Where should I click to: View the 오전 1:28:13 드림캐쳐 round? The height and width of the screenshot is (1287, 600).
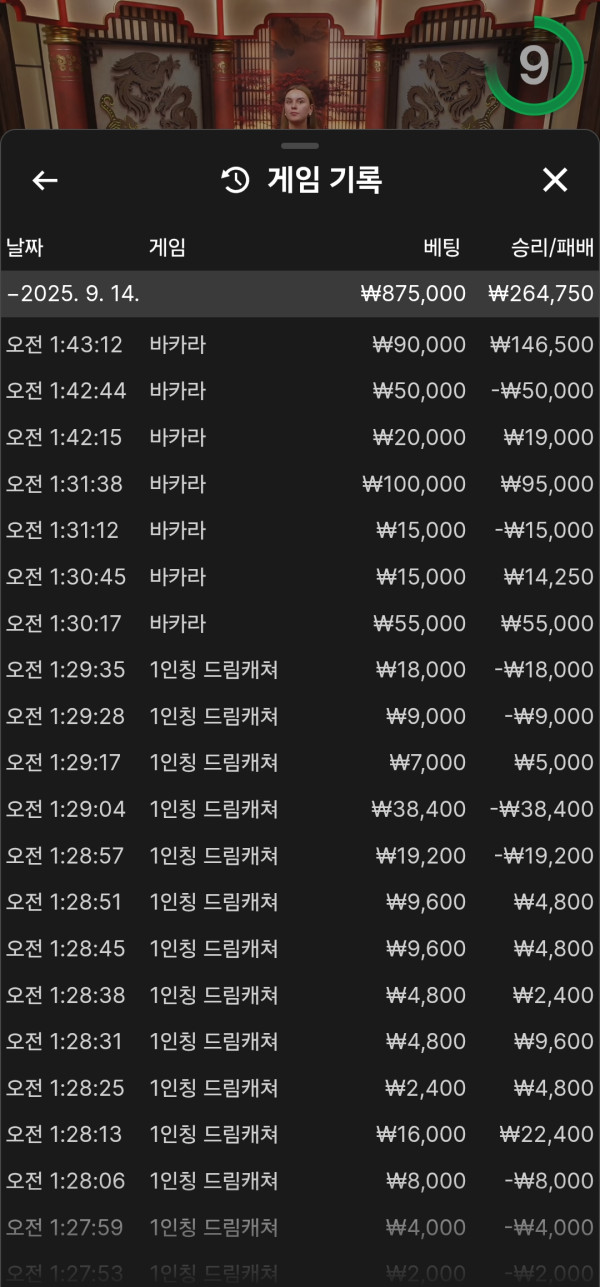click(x=300, y=1134)
